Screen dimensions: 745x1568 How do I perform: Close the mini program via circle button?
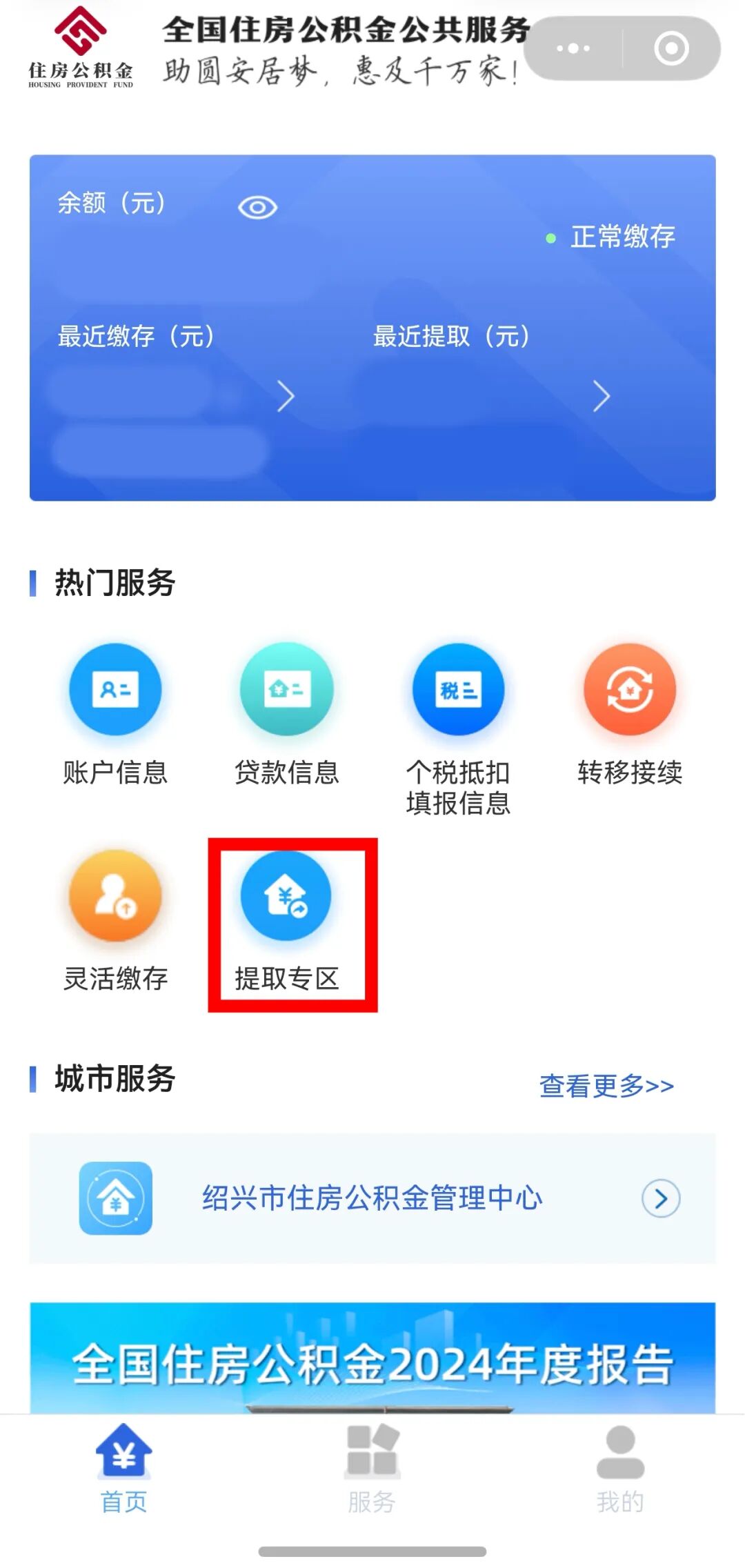(671, 48)
